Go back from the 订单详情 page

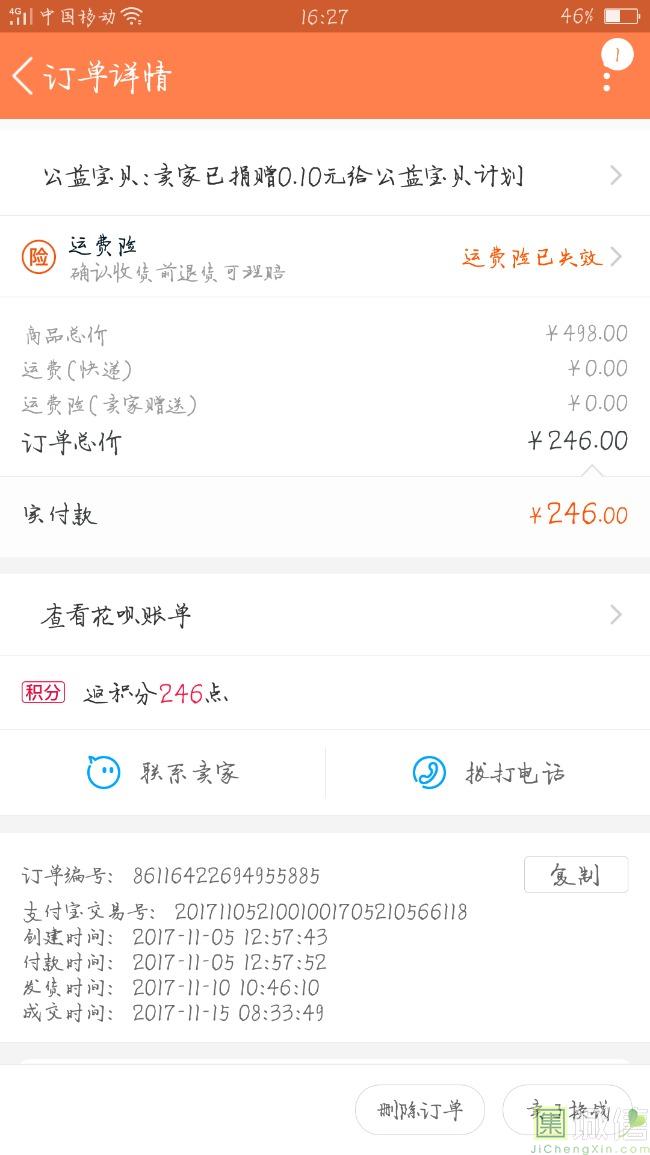click(x=24, y=76)
